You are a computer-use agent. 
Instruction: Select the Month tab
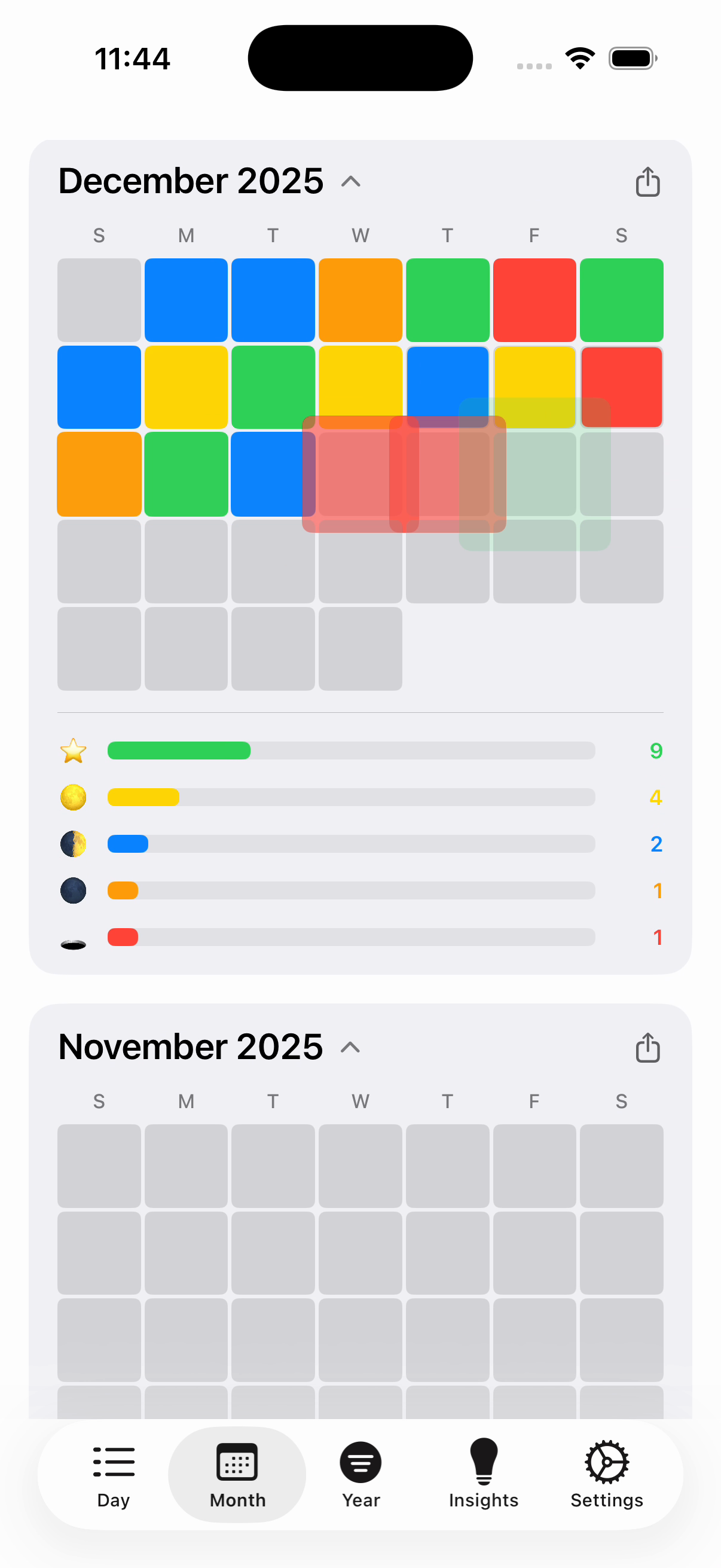coord(237,1474)
